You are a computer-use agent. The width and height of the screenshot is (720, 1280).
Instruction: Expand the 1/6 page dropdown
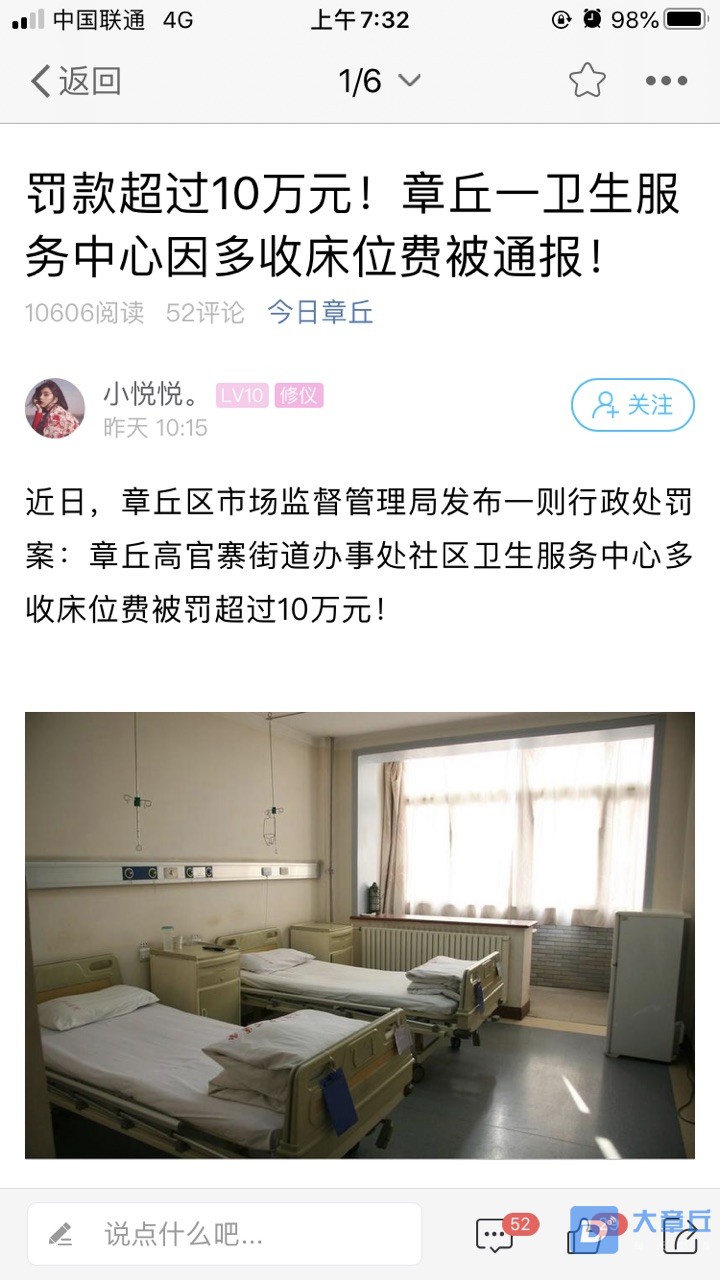tap(380, 81)
